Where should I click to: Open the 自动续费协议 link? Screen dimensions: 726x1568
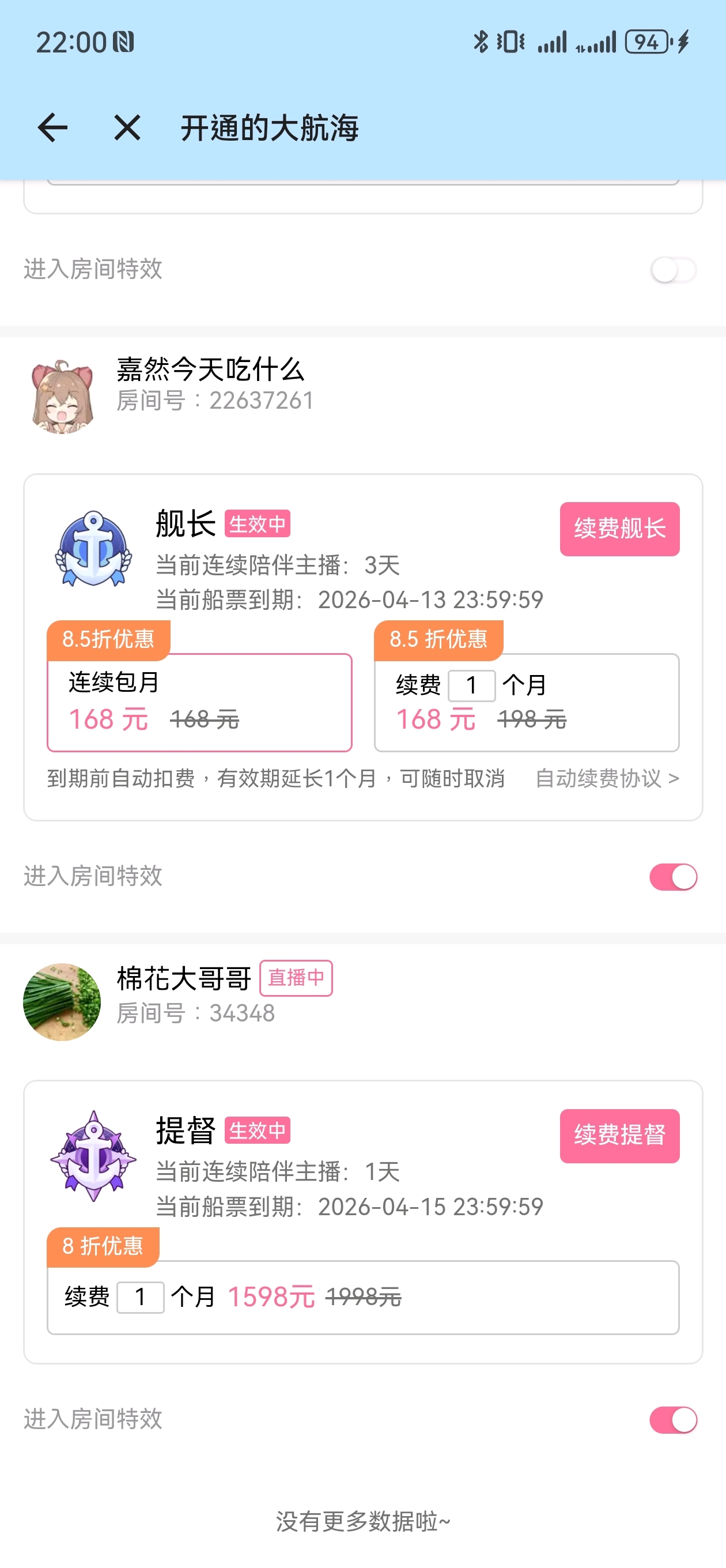(607, 778)
